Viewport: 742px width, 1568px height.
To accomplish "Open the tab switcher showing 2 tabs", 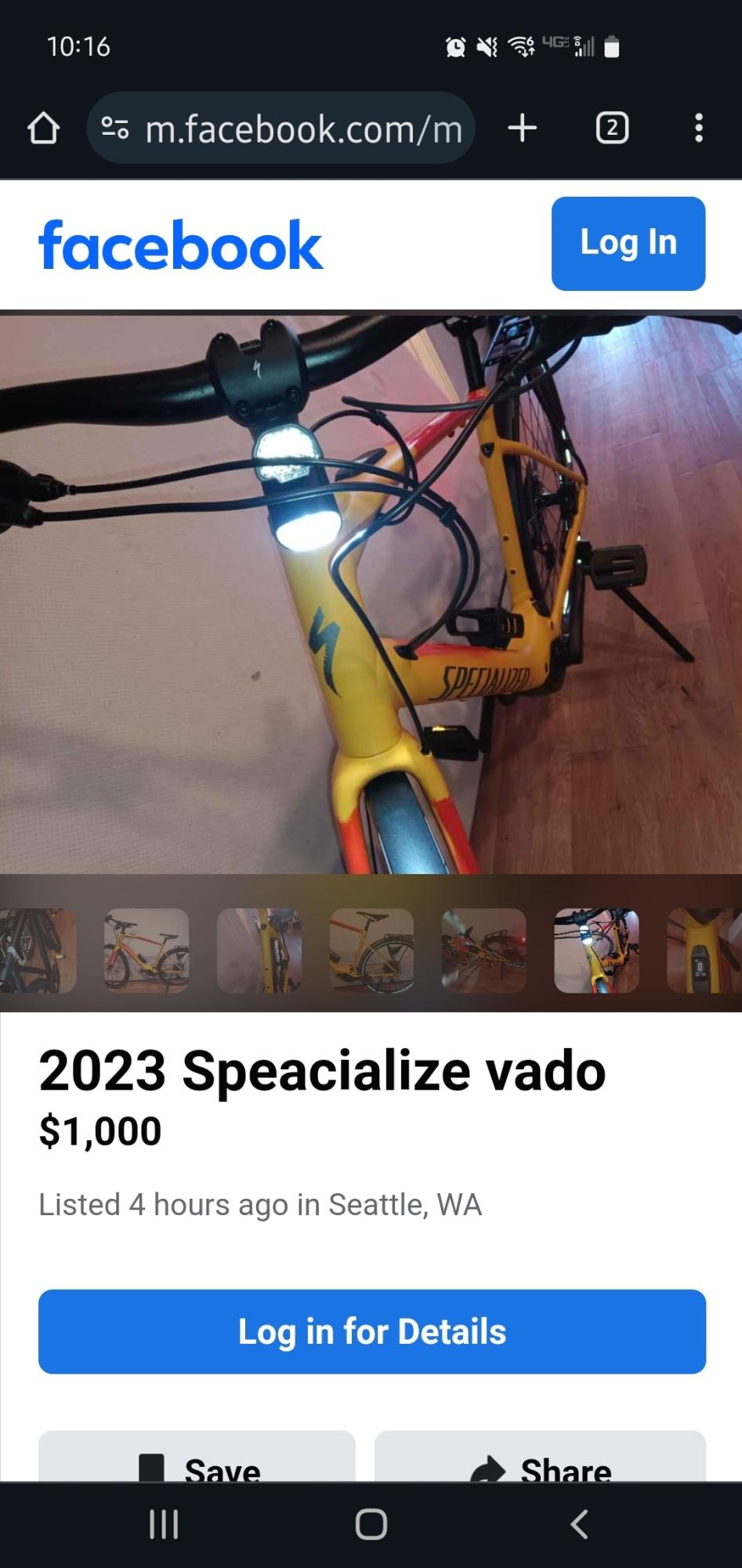I will [x=612, y=128].
